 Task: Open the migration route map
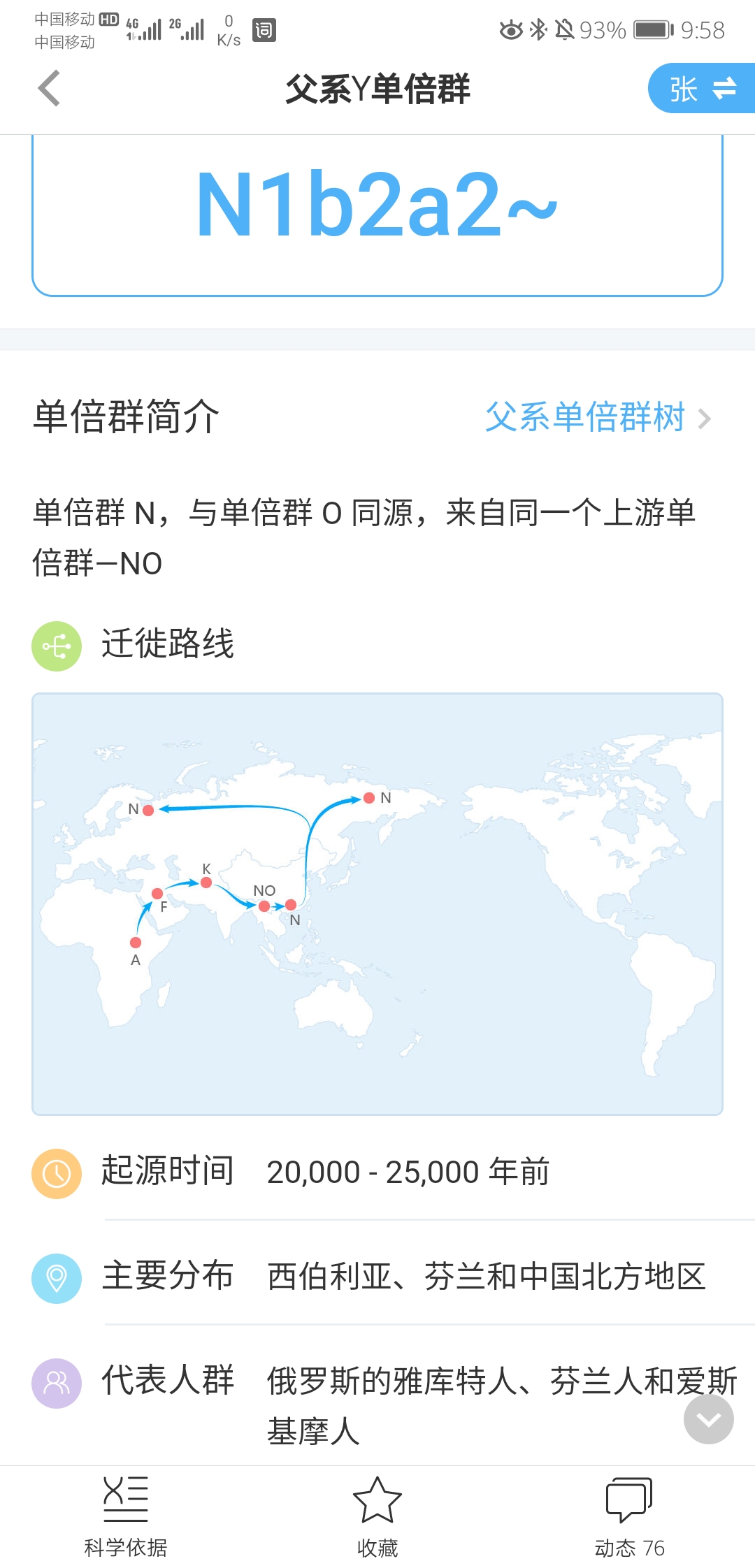[x=377, y=904]
